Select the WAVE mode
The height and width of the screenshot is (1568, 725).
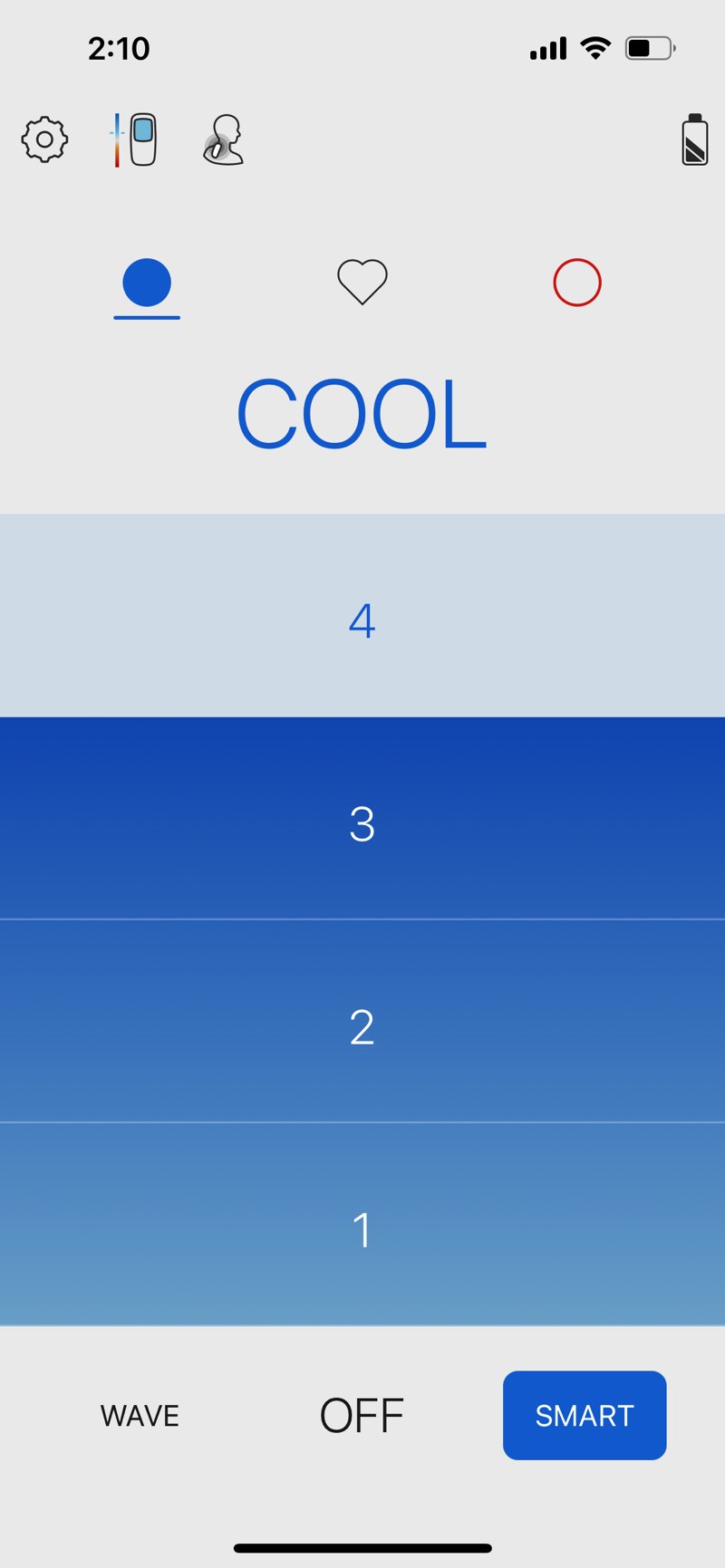(140, 1415)
